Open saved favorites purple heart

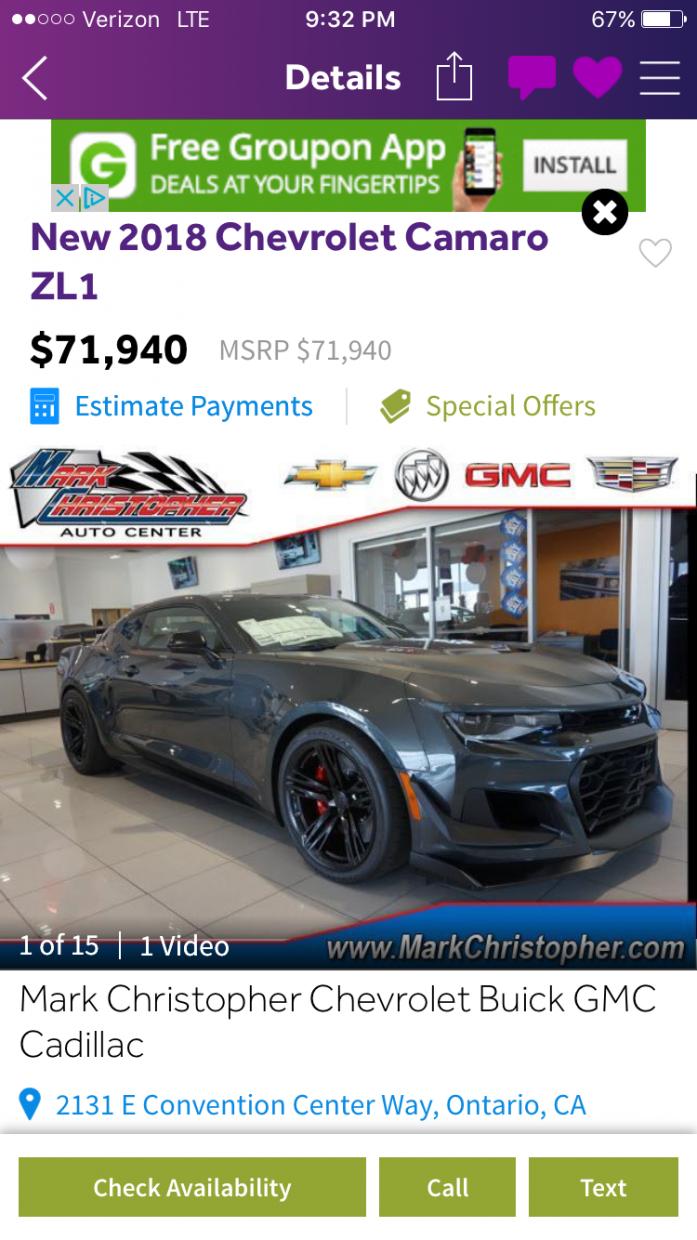click(597, 77)
